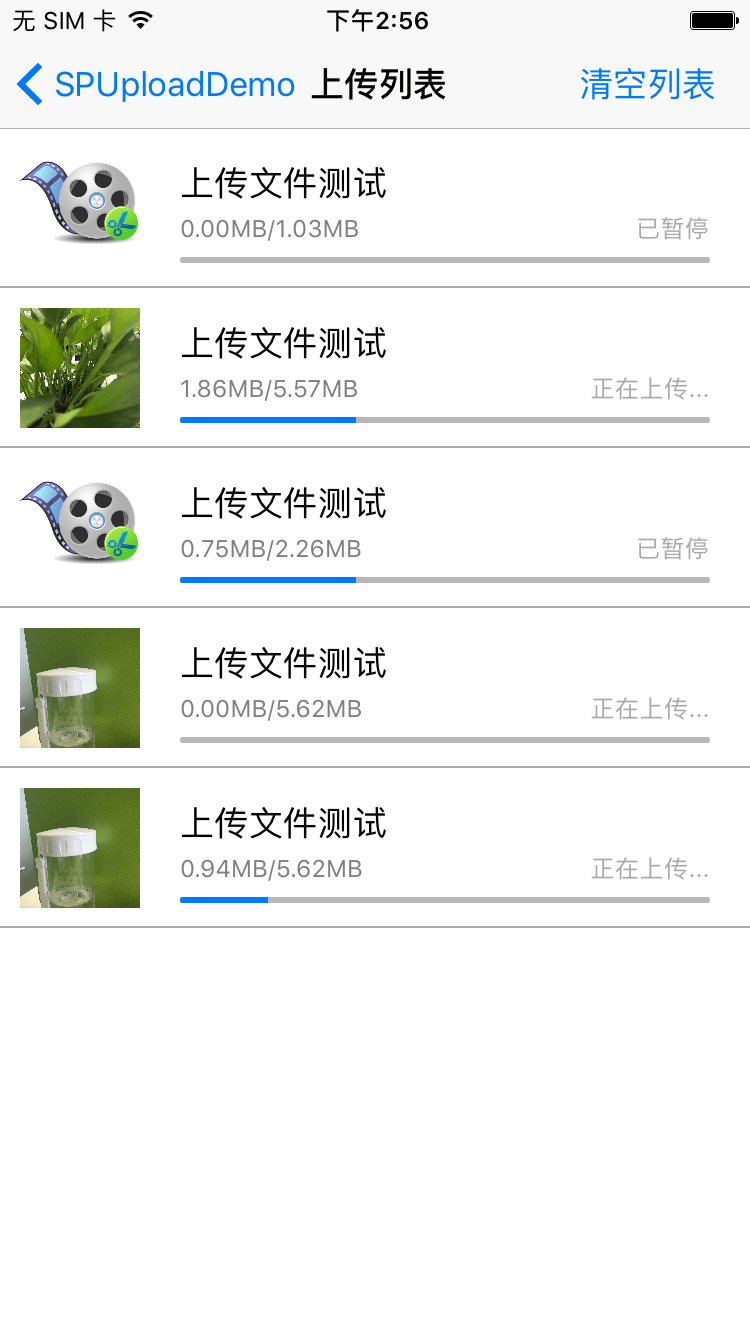Go back to SPUploadDemo
750x1334 pixels.
click(156, 85)
